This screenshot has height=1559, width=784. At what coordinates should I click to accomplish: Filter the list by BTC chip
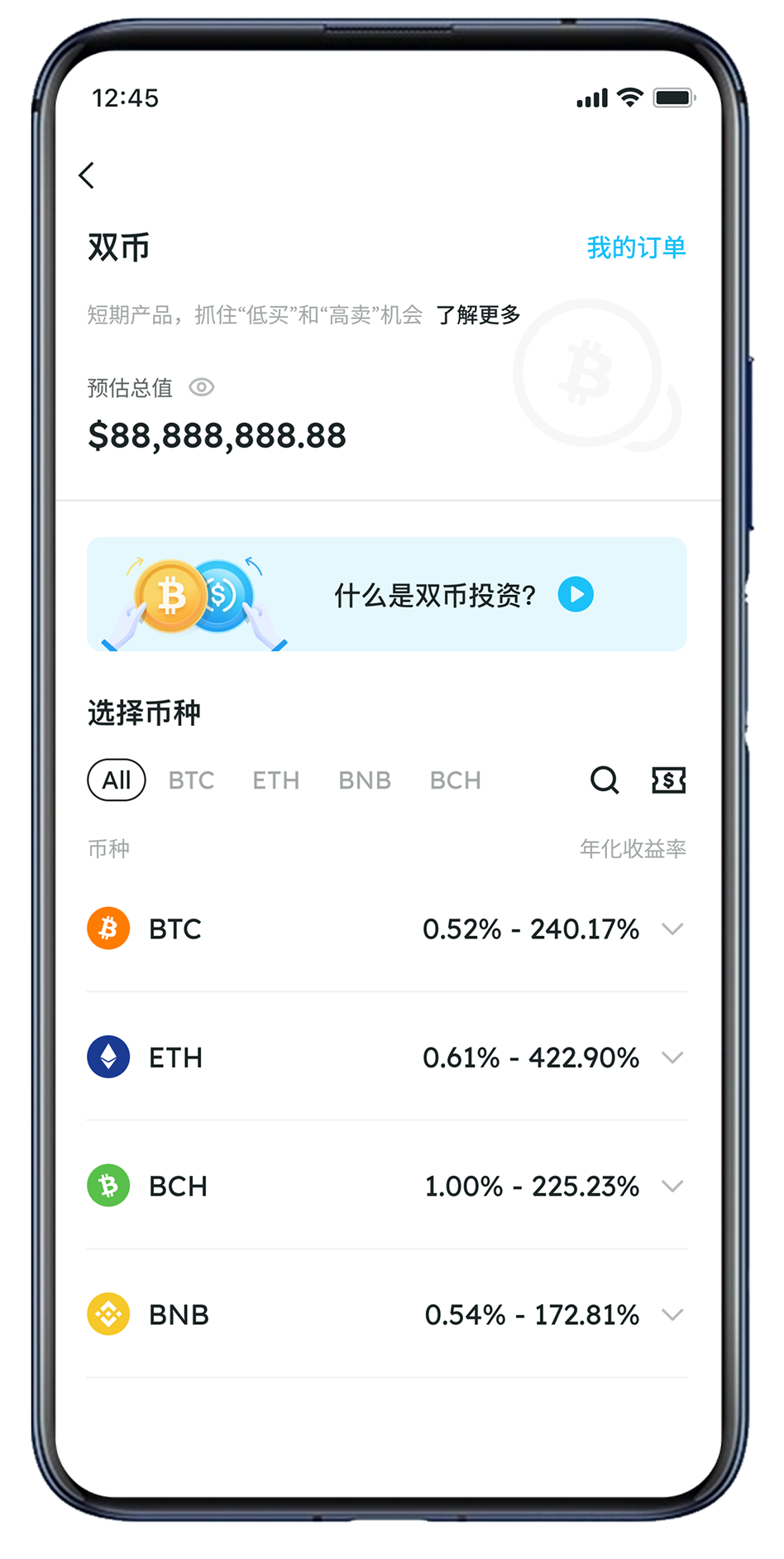(x=191, y=780)
